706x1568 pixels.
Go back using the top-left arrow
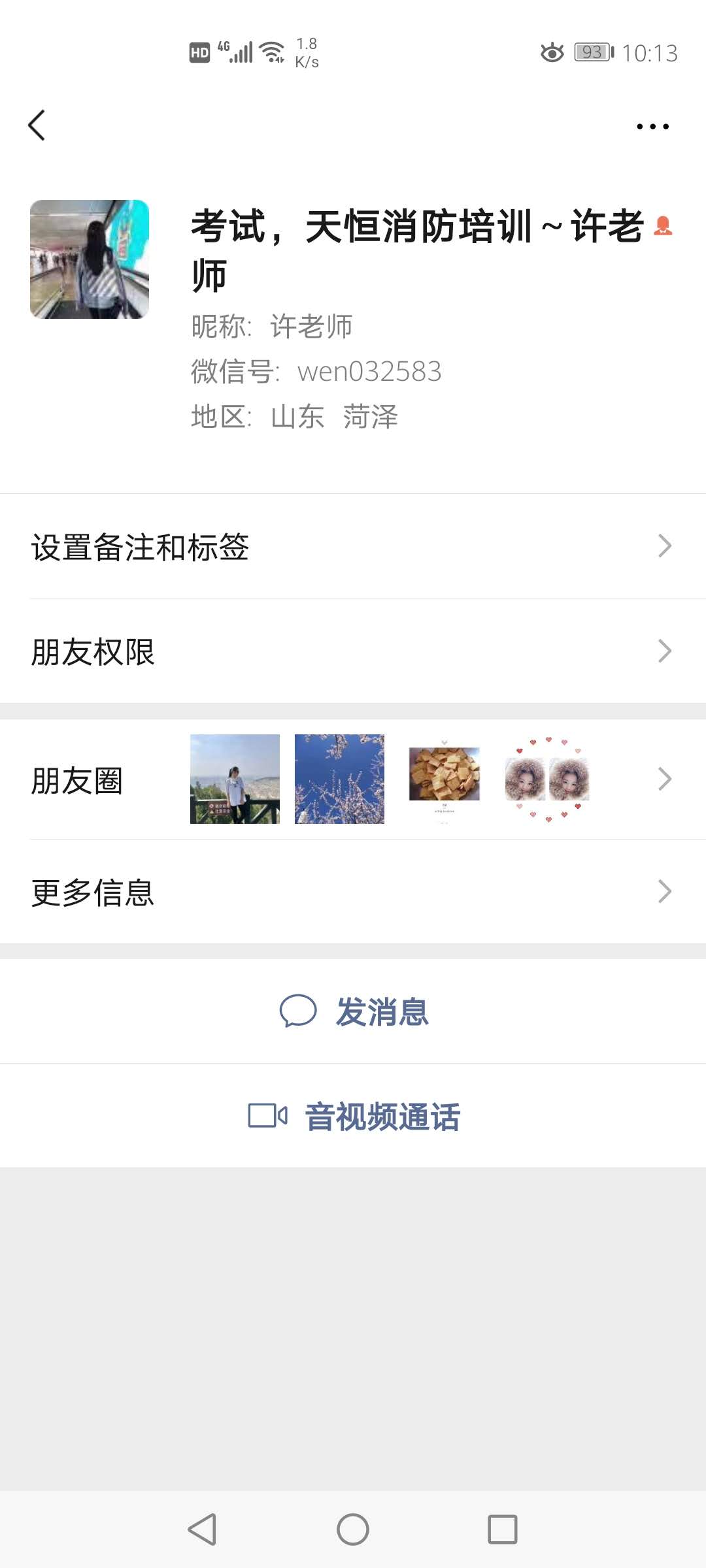pos(37,125)
